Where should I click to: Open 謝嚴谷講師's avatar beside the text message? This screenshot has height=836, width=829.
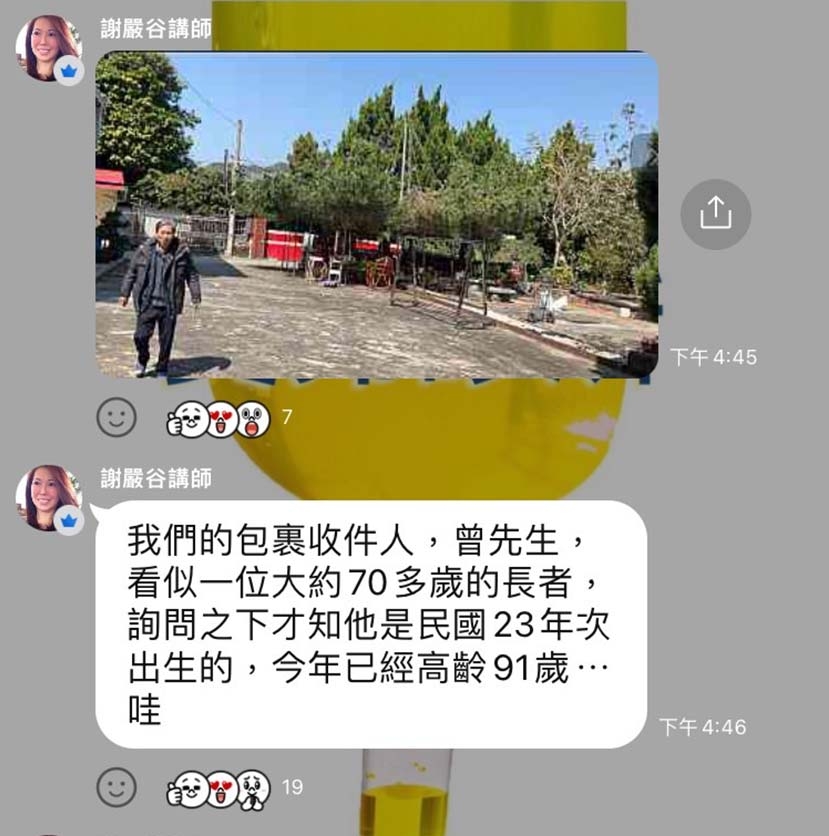(48, 498)
